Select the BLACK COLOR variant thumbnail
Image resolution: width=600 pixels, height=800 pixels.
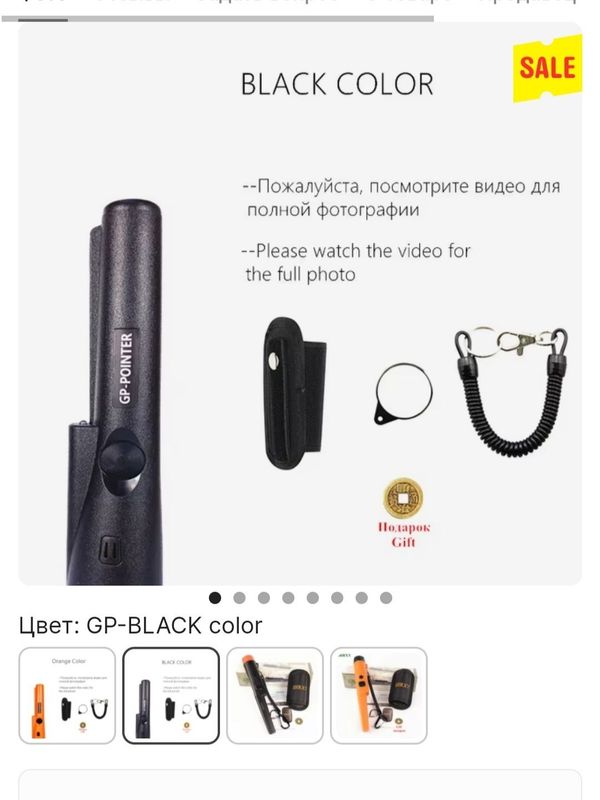[171, 695]
